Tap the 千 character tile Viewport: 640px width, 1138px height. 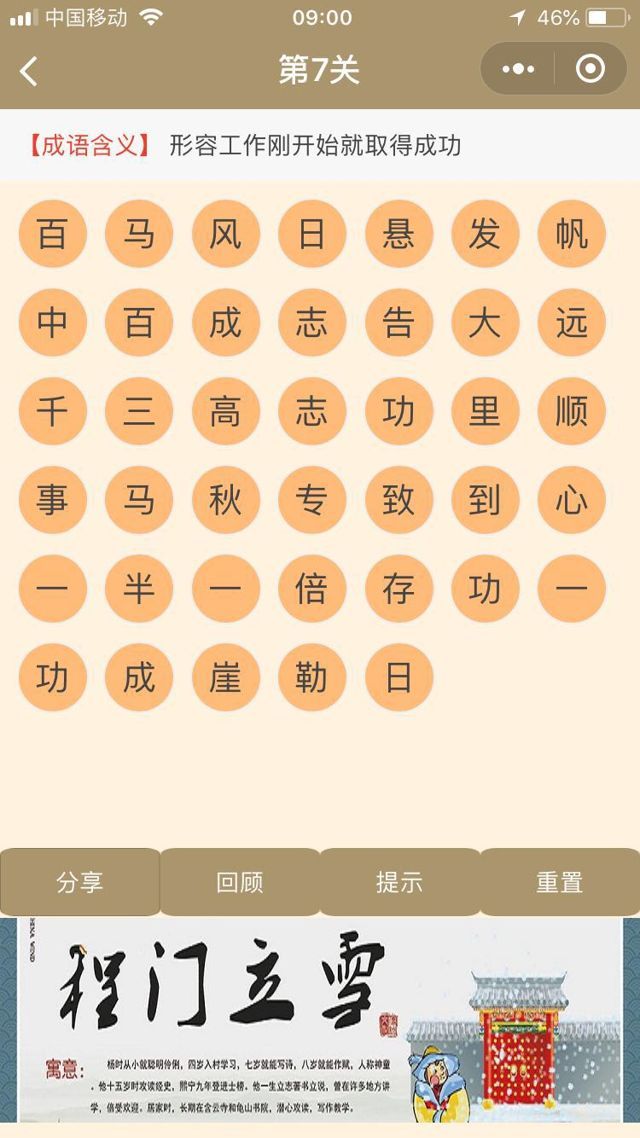(x=52, y=411)
